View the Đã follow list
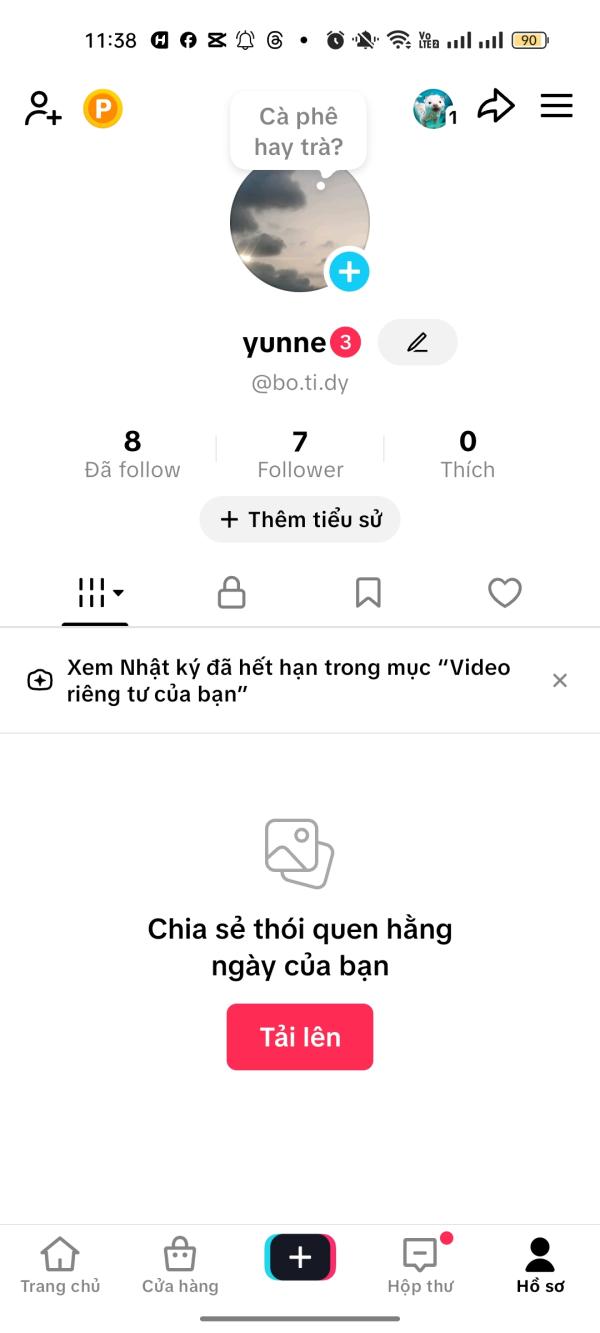 (x=132, y=454)
